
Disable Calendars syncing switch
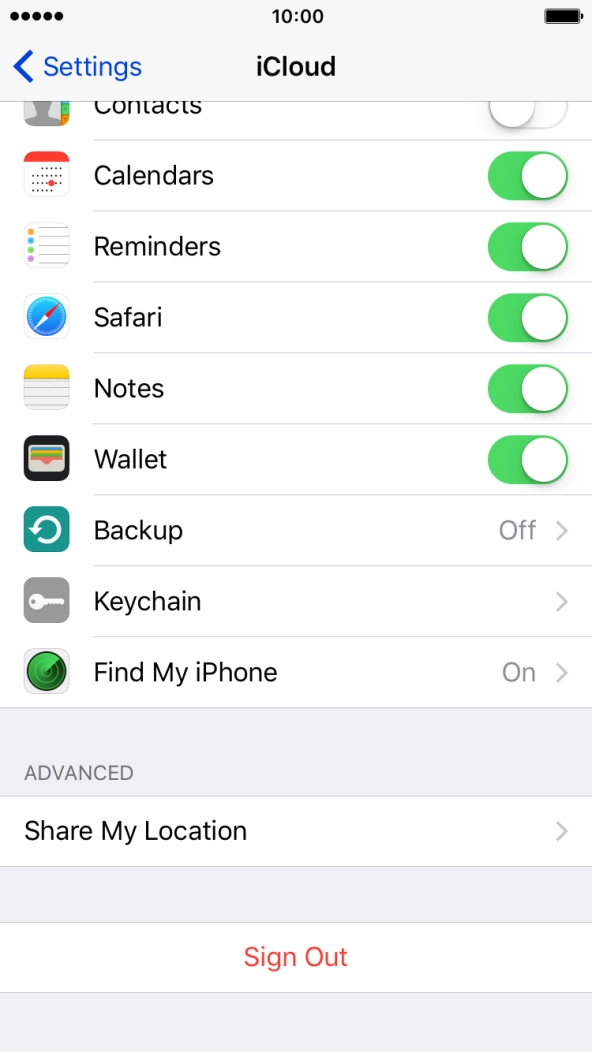tap(528, 176)
